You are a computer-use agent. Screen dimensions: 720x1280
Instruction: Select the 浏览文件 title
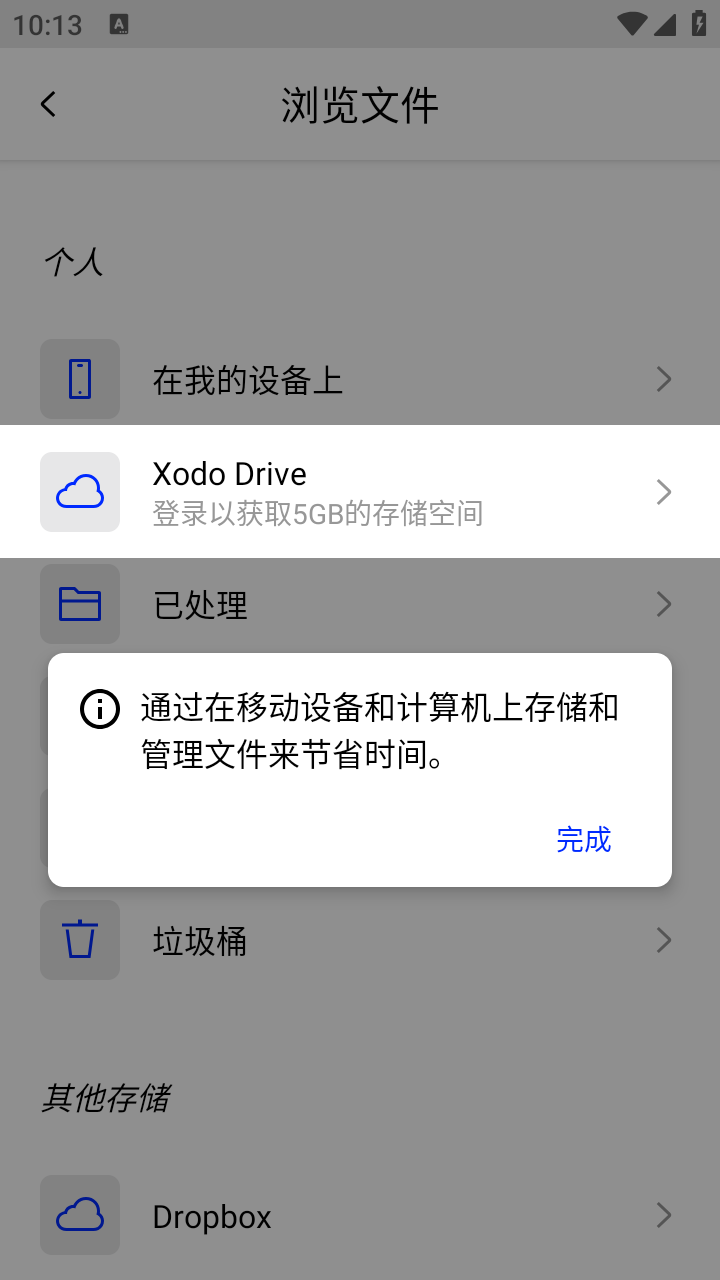pyautogui.click(x=360, y=104)
